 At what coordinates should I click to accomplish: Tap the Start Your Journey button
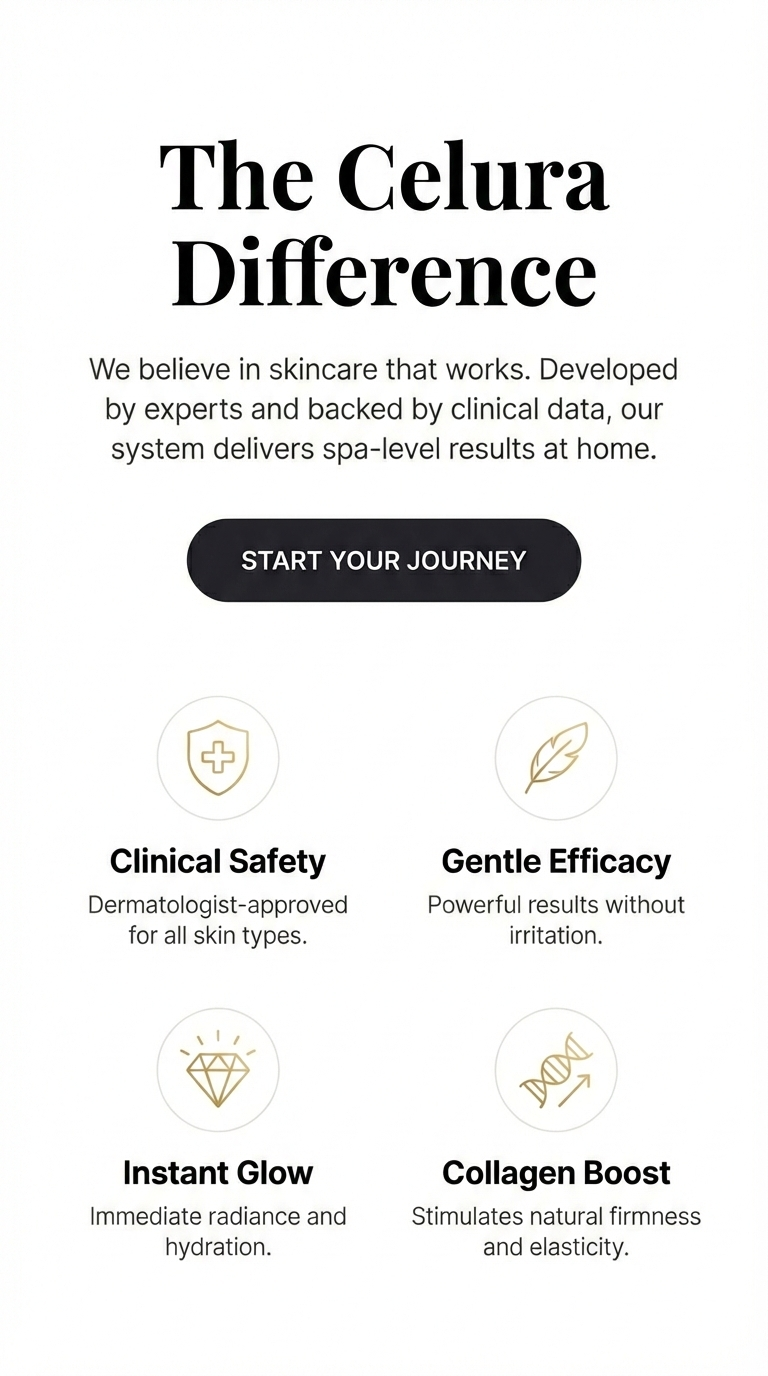coord(383,560)
